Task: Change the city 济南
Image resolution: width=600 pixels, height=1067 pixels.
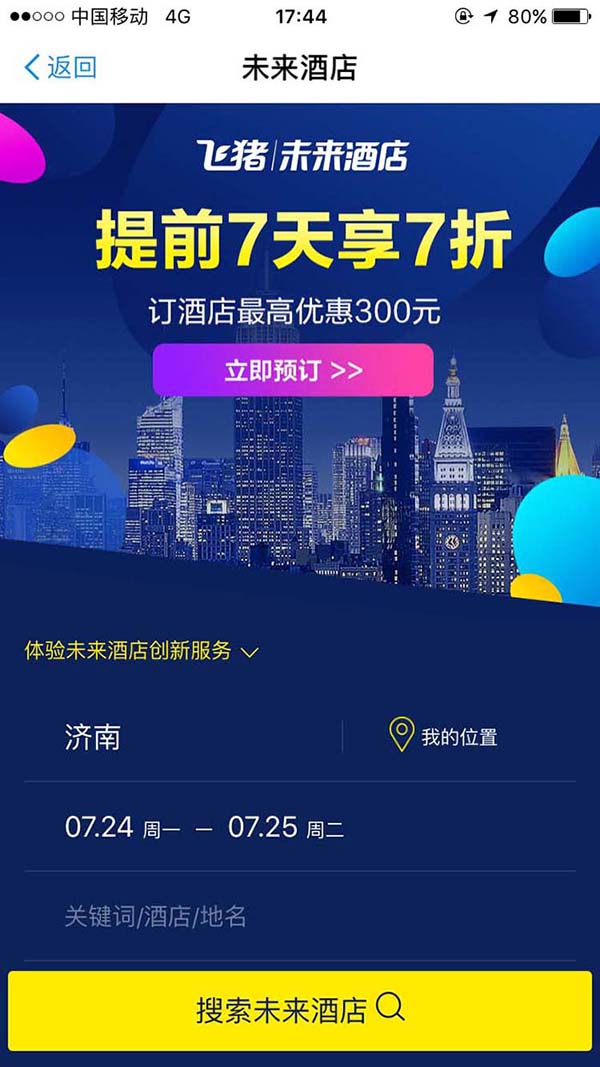Action: pyautogui.click(x=93, y=737)
